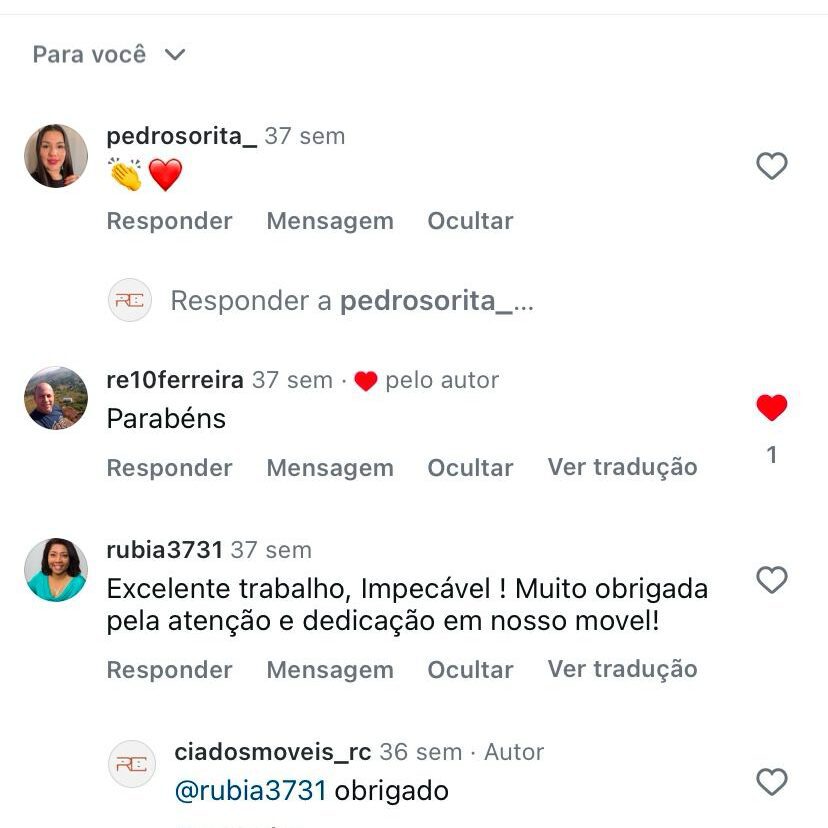This screenshot has width=828, height=828.
Task: Open re10ferreira's profile from username
Action: pyautogui.click(x=174, y=380)
